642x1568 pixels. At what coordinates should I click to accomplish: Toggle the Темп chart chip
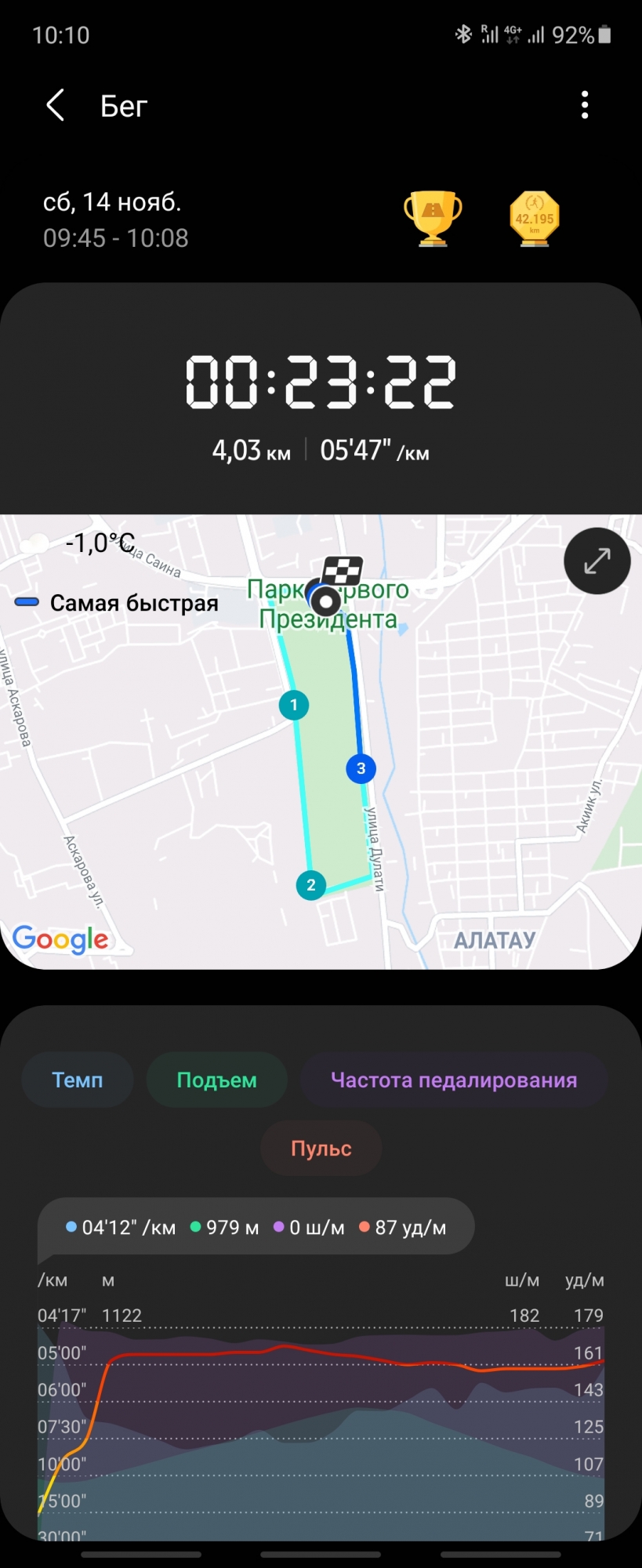coord(78,1080)
